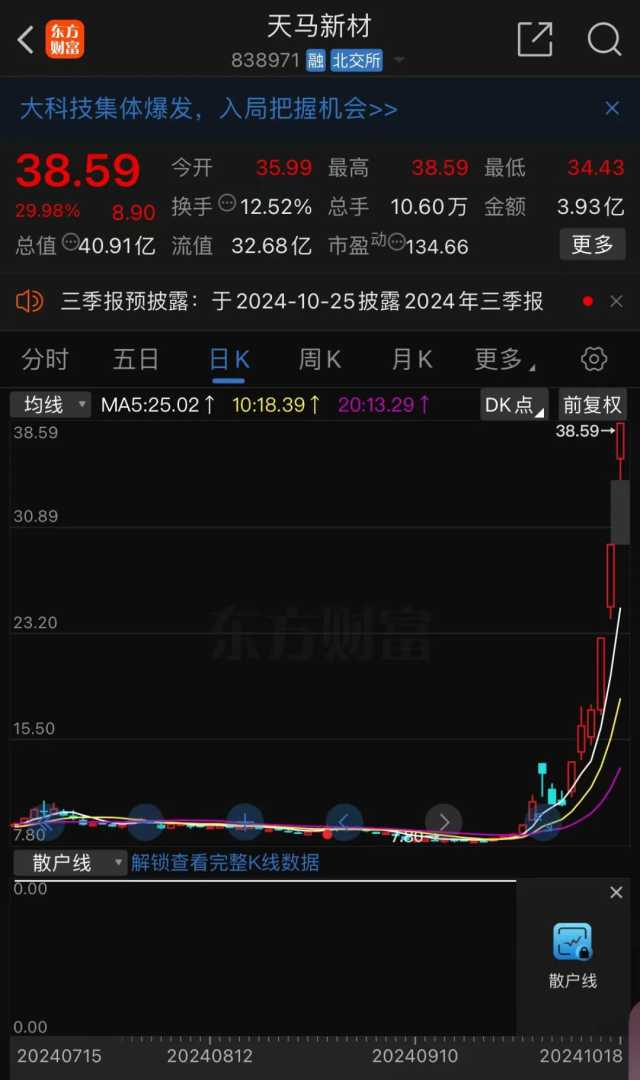The image size is (640, 1080).
Task: Open the 三季报预披露 announcement
Action: click(300, 302)
